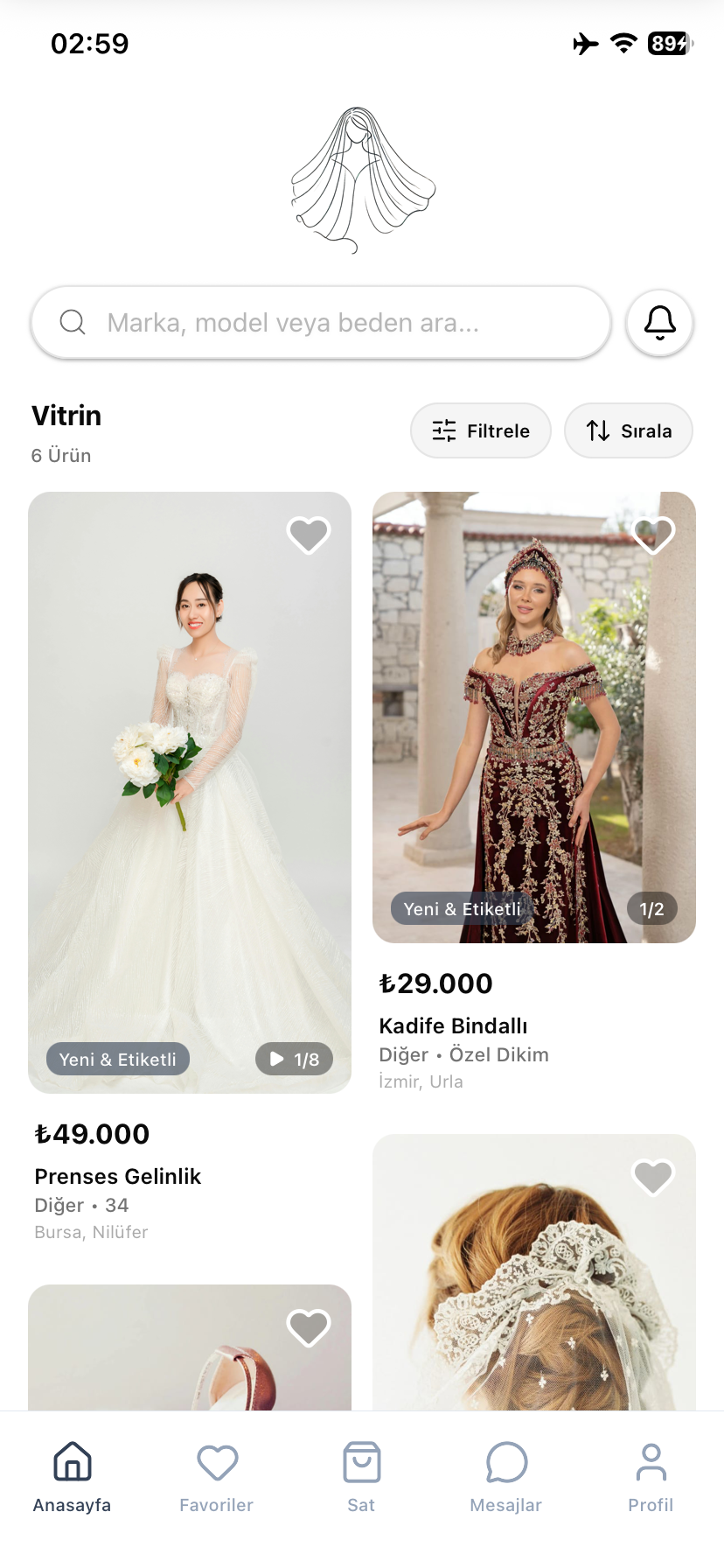
Task: Open the Sırala sort options
Action: point(629,430)
